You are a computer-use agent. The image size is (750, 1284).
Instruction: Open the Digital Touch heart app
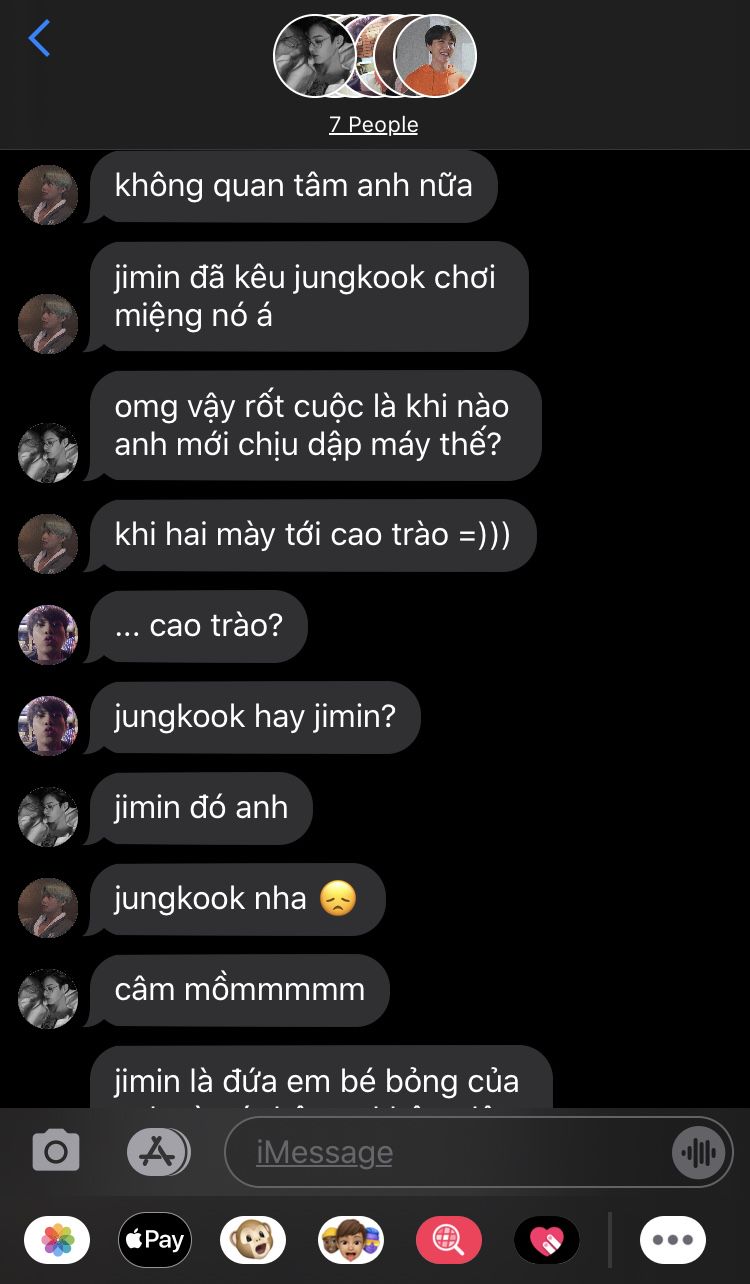coord(547,1240)
